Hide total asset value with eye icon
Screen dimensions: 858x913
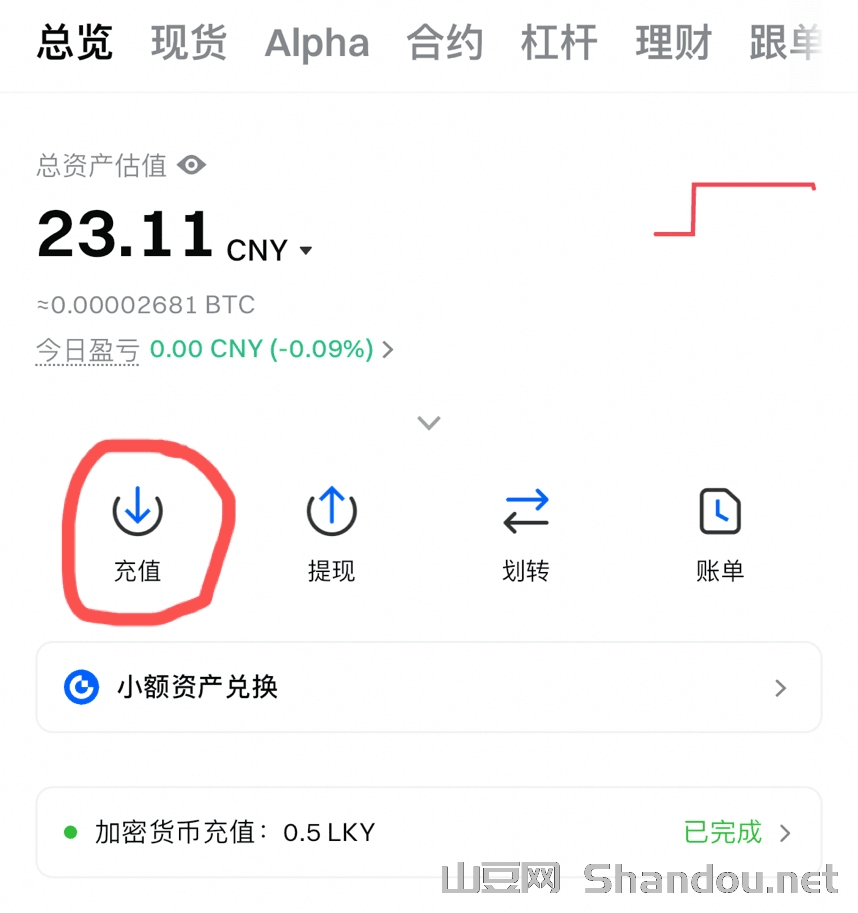click(x=191, y=165)
